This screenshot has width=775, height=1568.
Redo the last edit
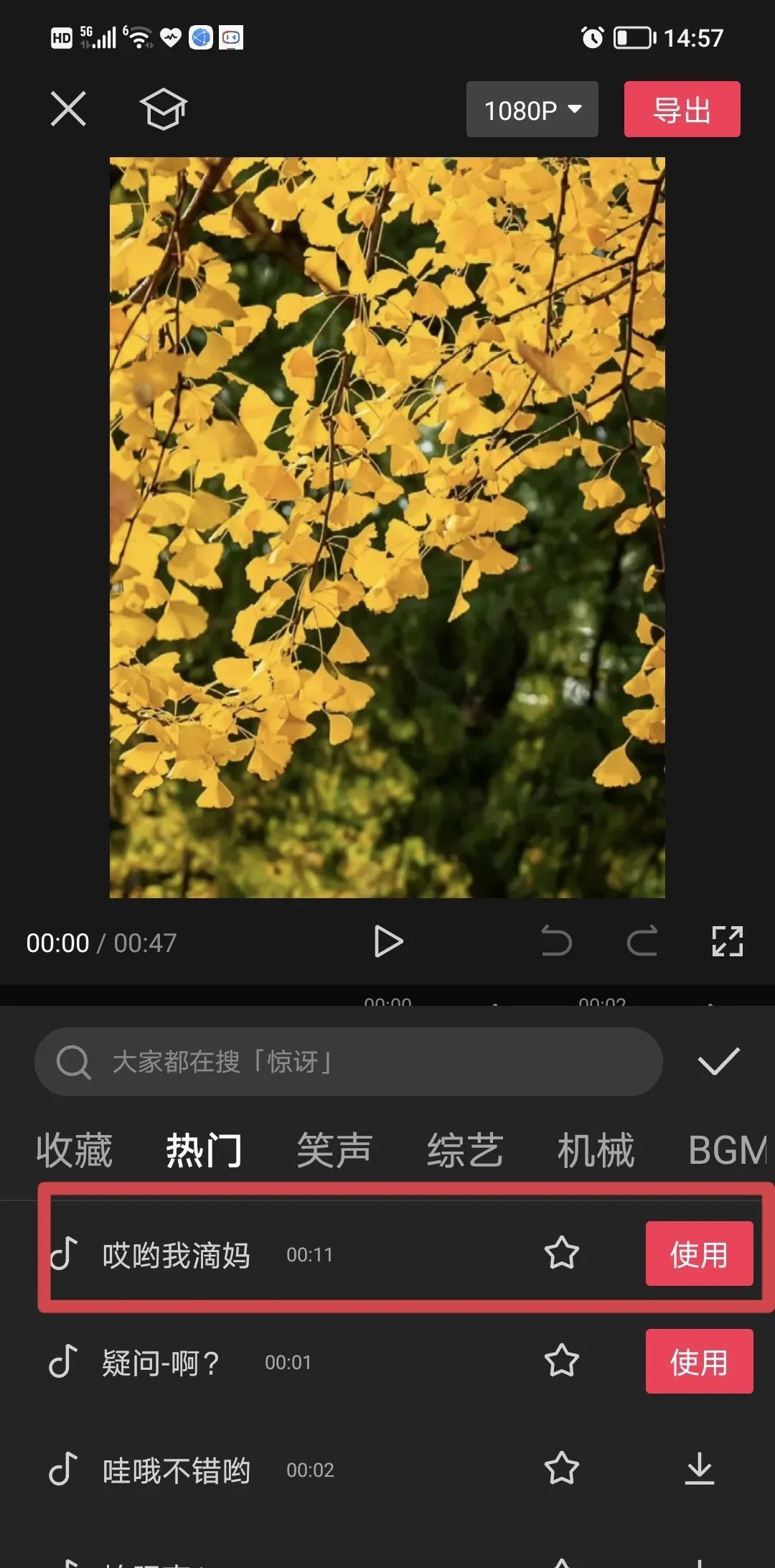[642, 941]
